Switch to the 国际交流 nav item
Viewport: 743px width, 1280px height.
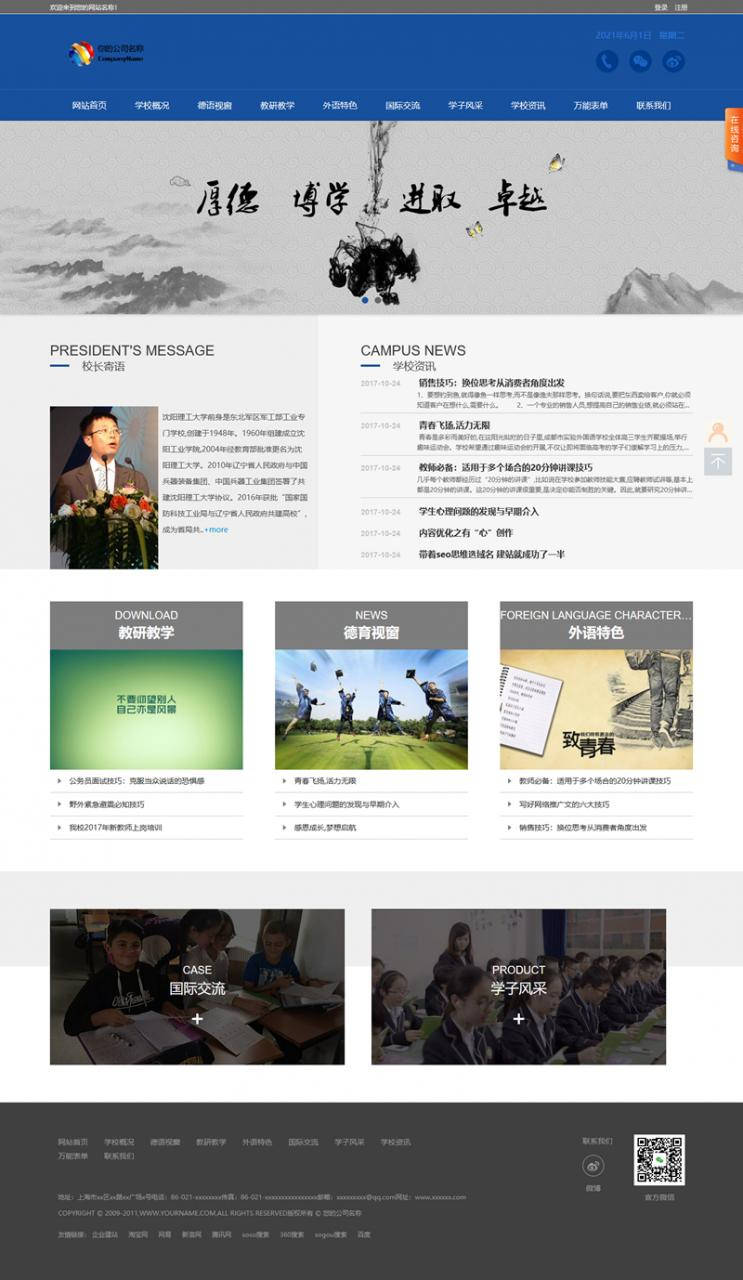point(403,105)
